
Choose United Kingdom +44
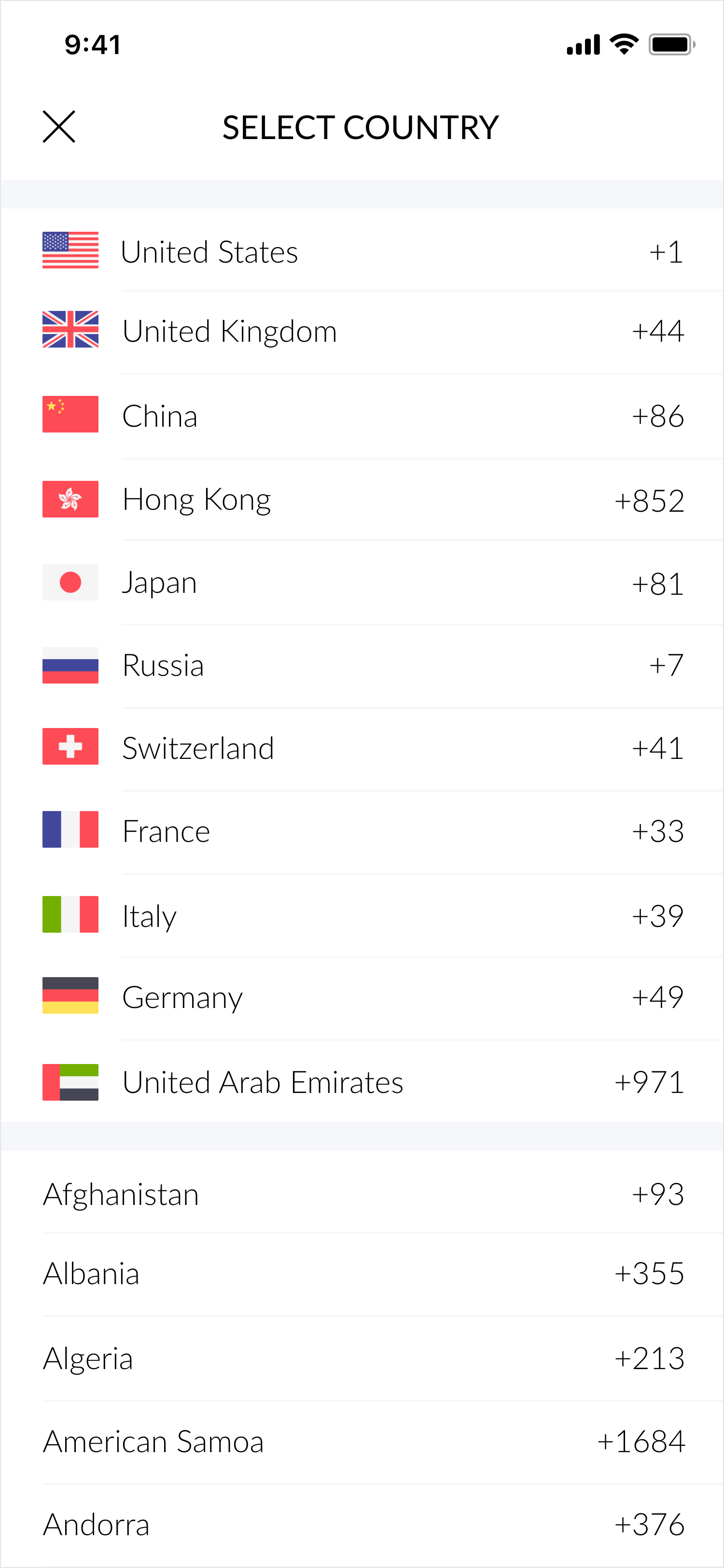(362, 332)
